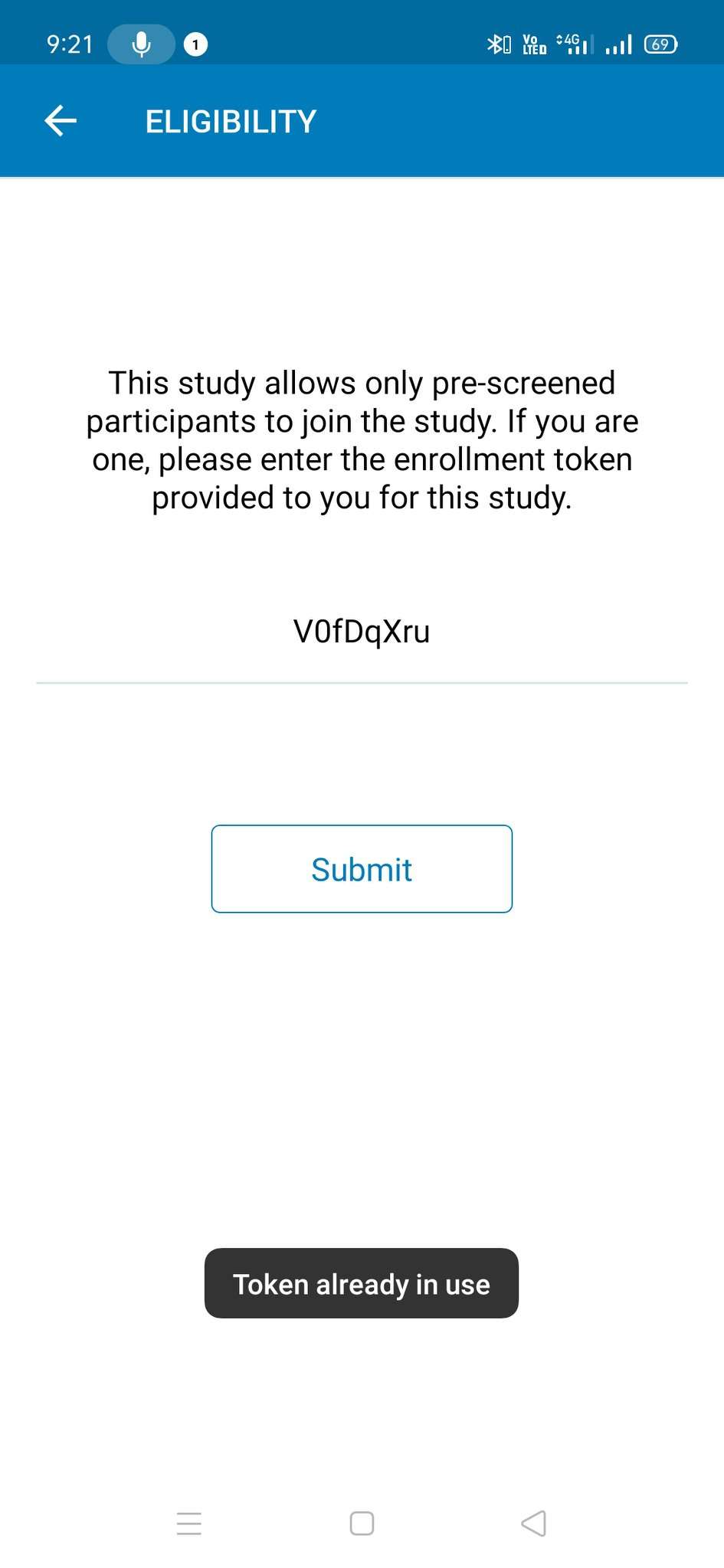Tap the back triangle in the navigation bar

536,1524
